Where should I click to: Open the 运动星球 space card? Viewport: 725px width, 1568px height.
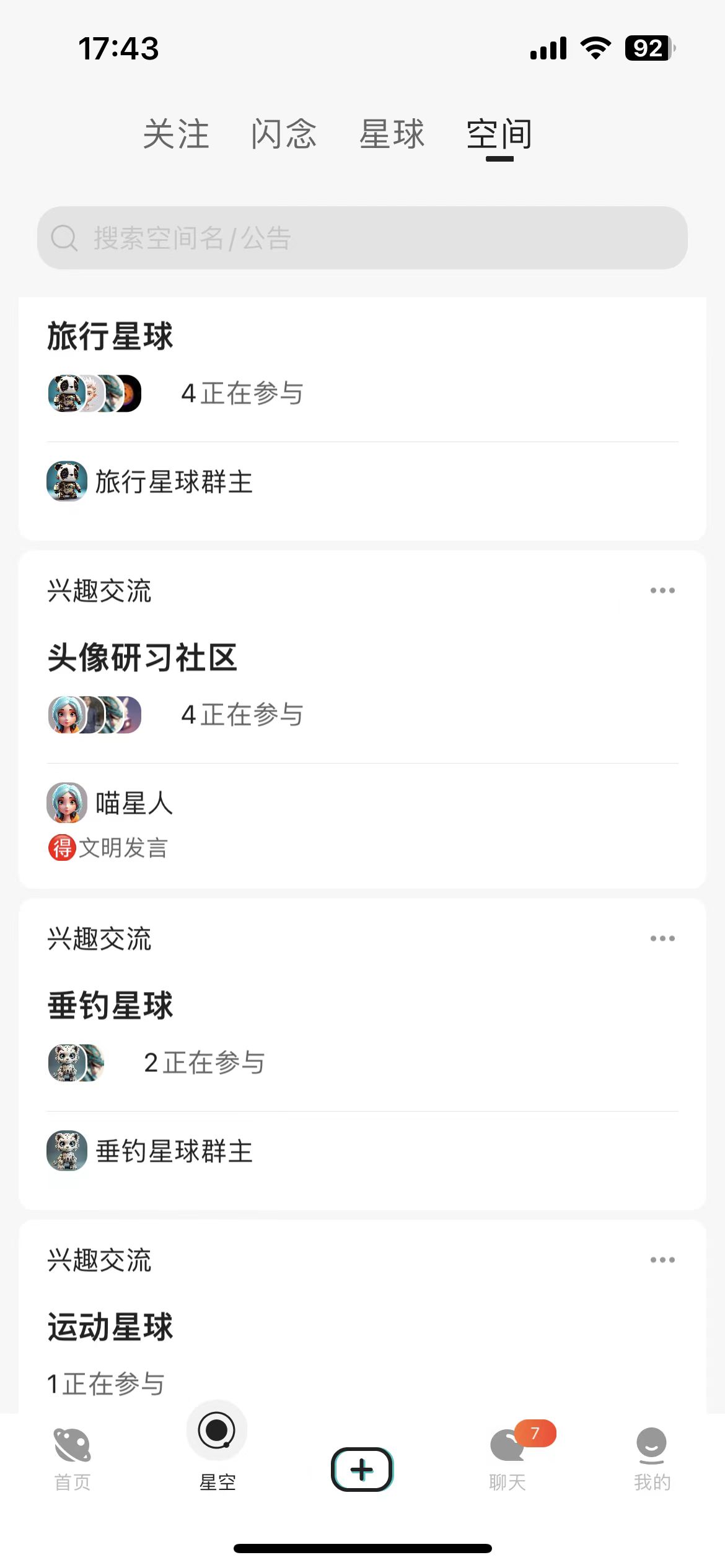click(x=362, y=1317)
